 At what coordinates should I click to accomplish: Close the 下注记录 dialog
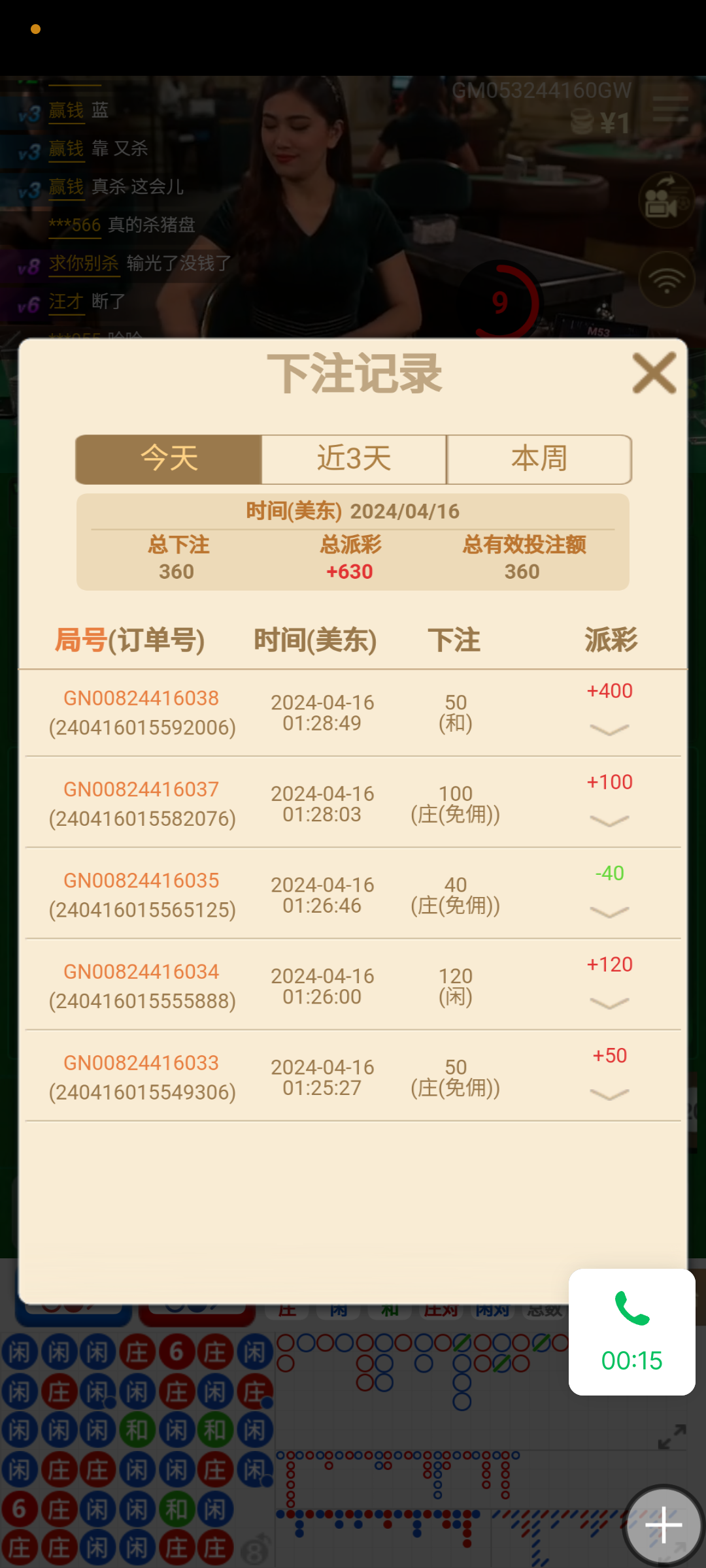(654, 374)
